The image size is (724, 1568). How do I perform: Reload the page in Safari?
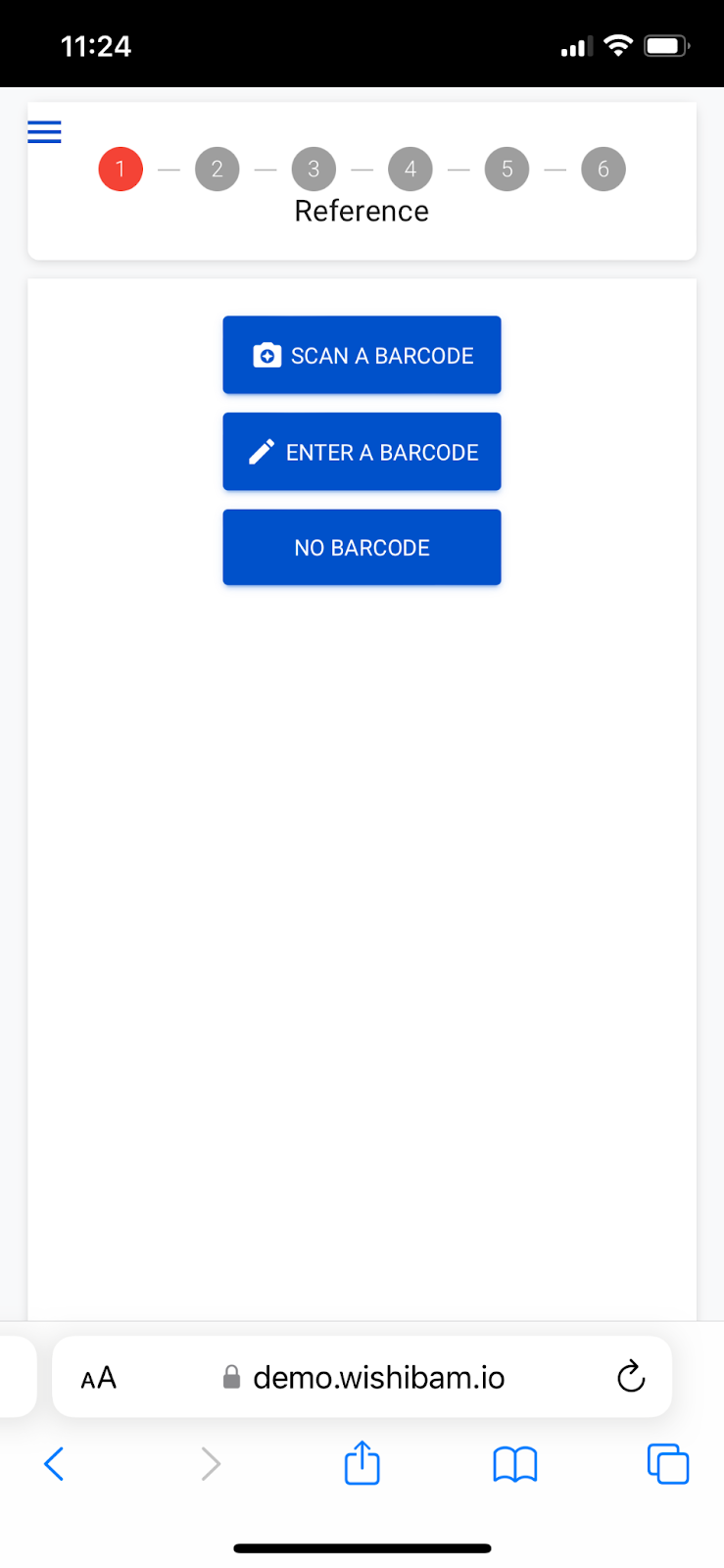coord(631,1376)
